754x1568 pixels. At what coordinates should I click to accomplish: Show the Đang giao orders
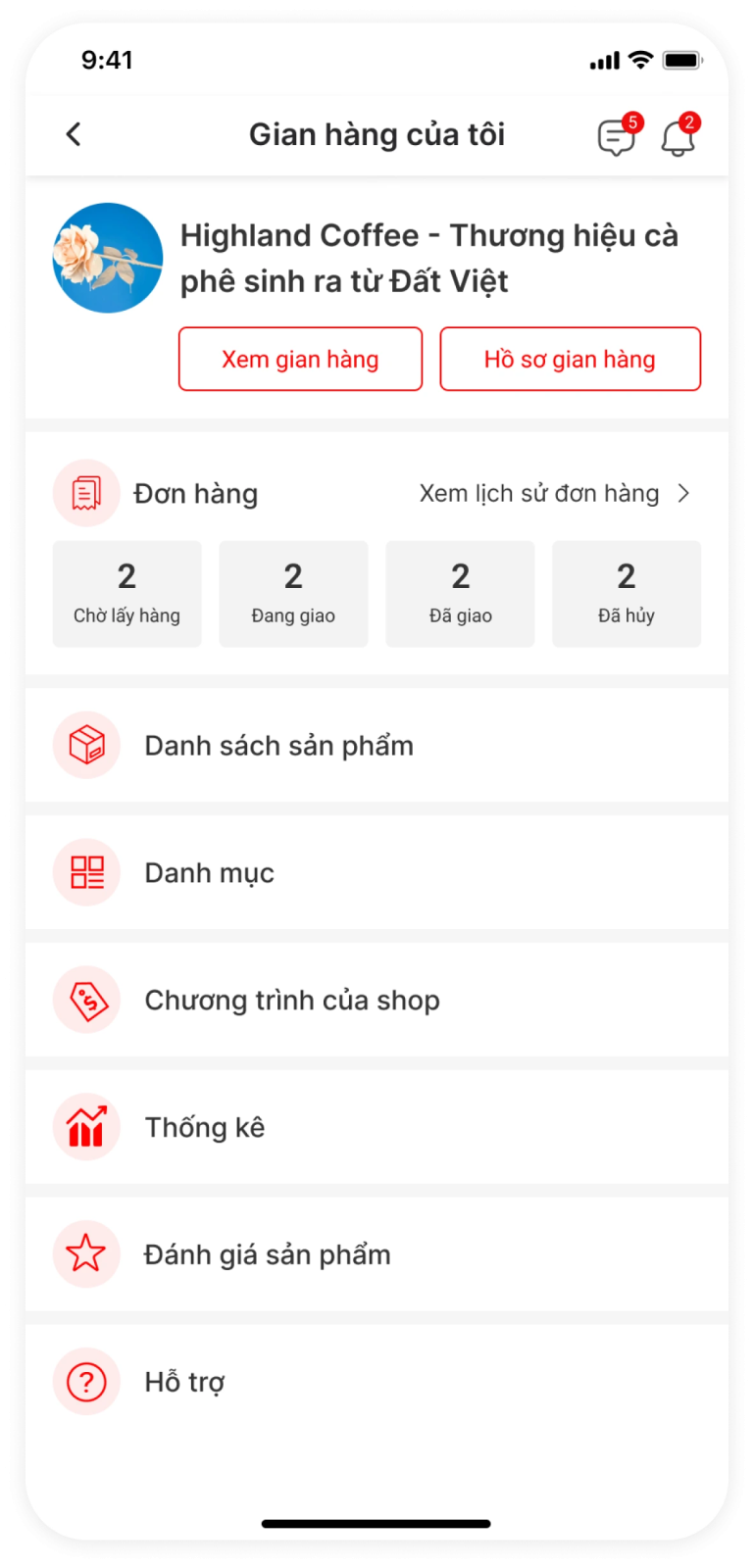click(293, 594)
